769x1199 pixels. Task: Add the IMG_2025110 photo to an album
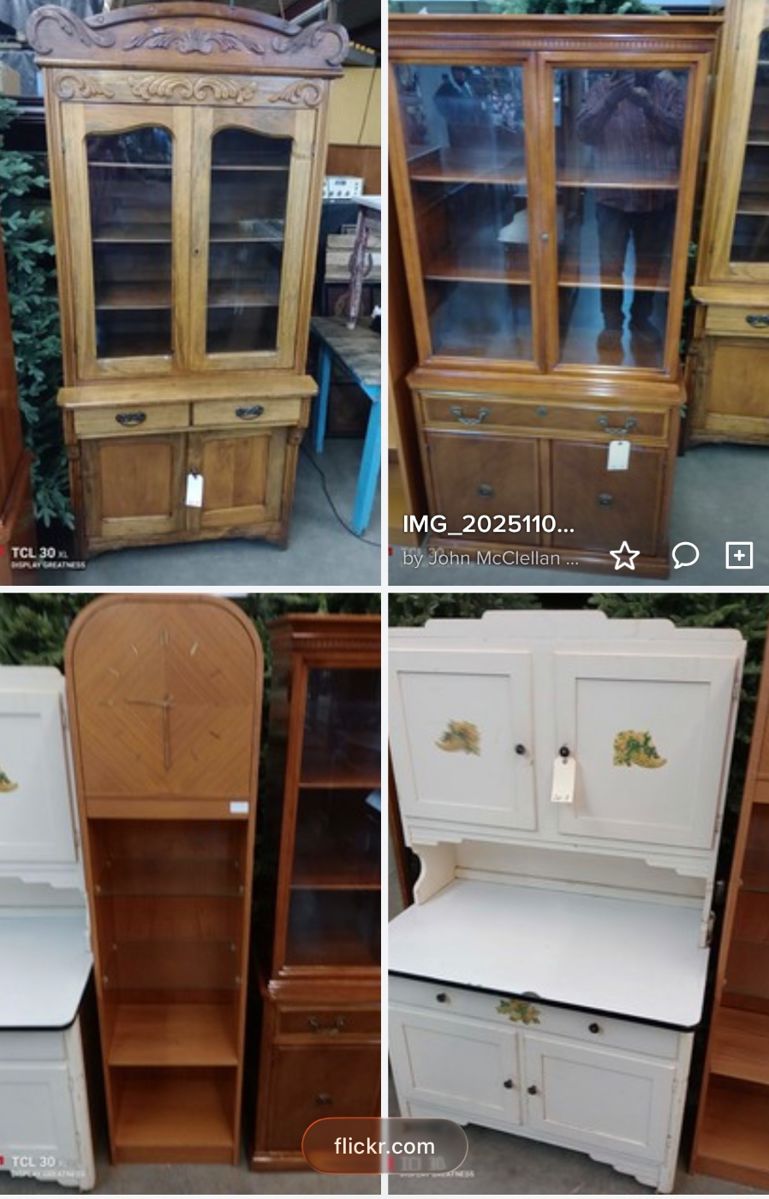coord(739,556)
